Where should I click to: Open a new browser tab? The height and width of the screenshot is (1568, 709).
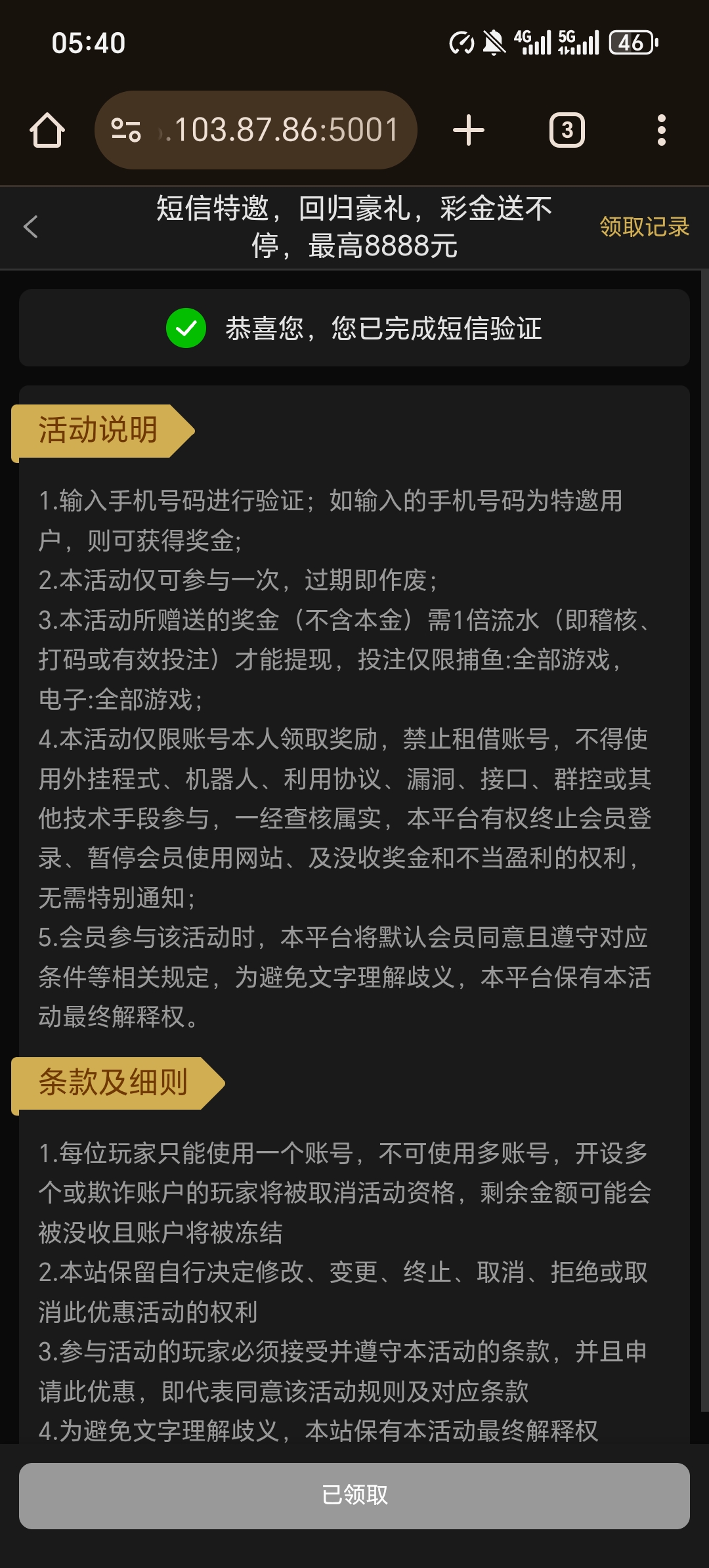[469, 130]
